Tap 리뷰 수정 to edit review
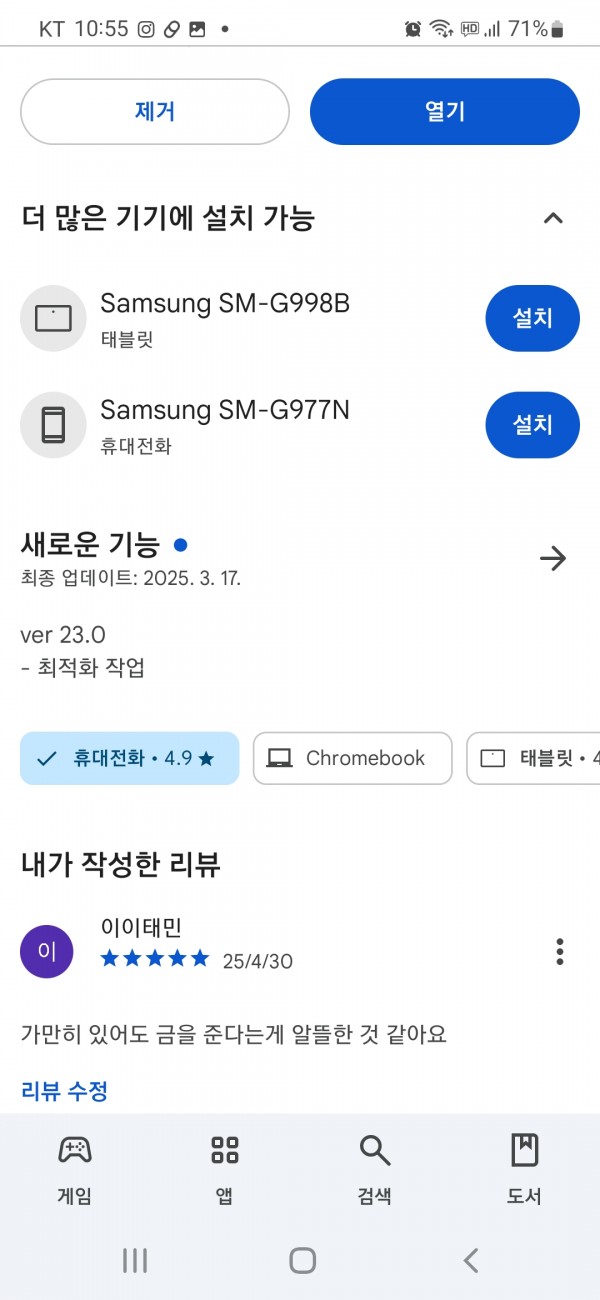Screen dimensions: 600x1300 click(64, 1090)
